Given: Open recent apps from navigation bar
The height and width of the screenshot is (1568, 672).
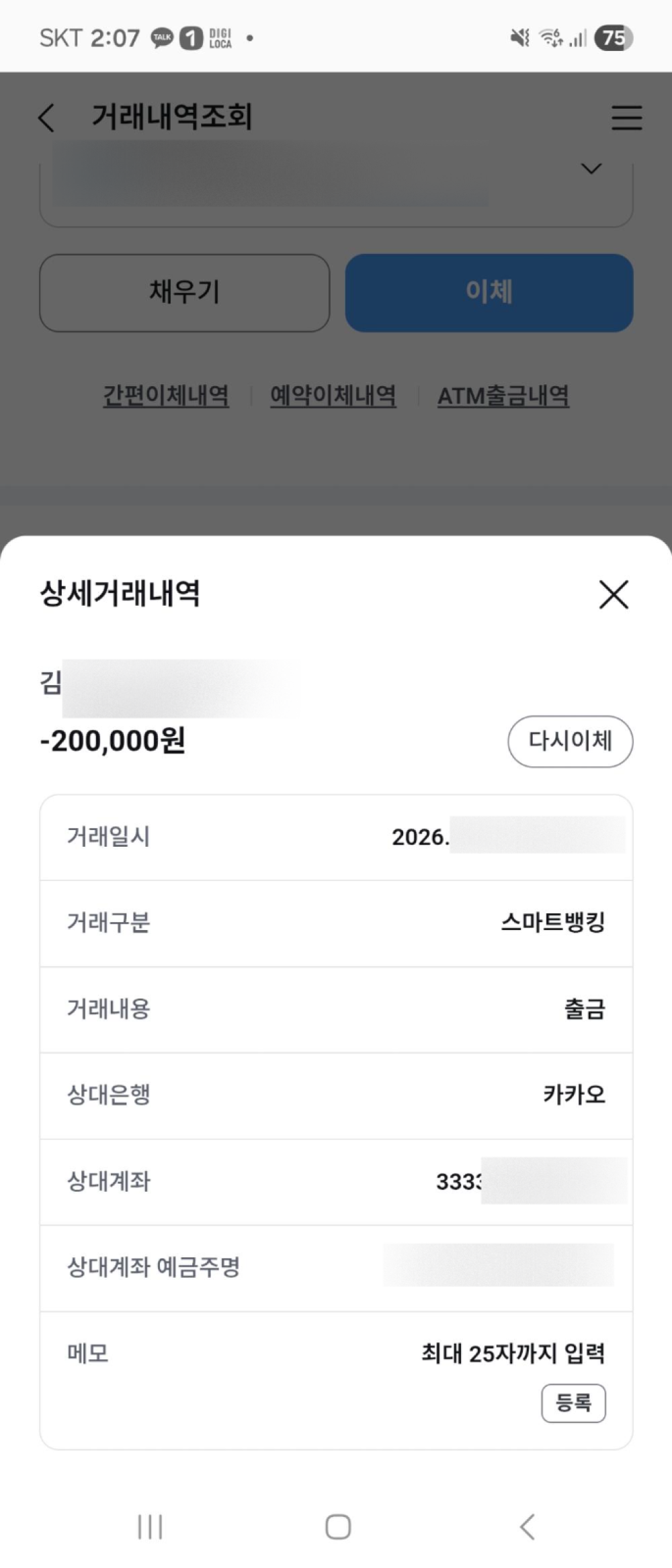Looking at the screenshot, I should pyautogui.click(x=150, y=1526).
